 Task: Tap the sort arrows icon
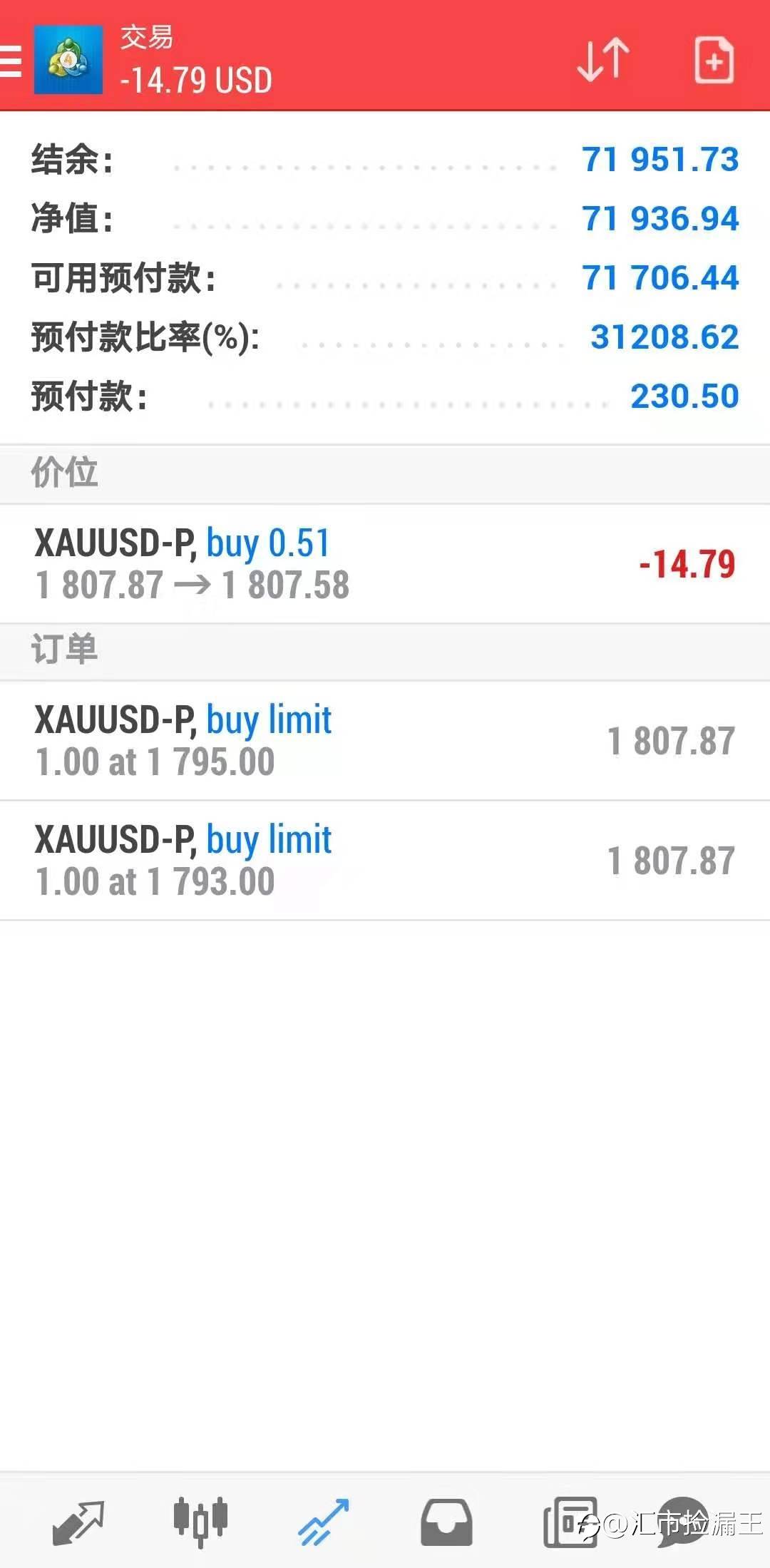[x=602, y=60]
